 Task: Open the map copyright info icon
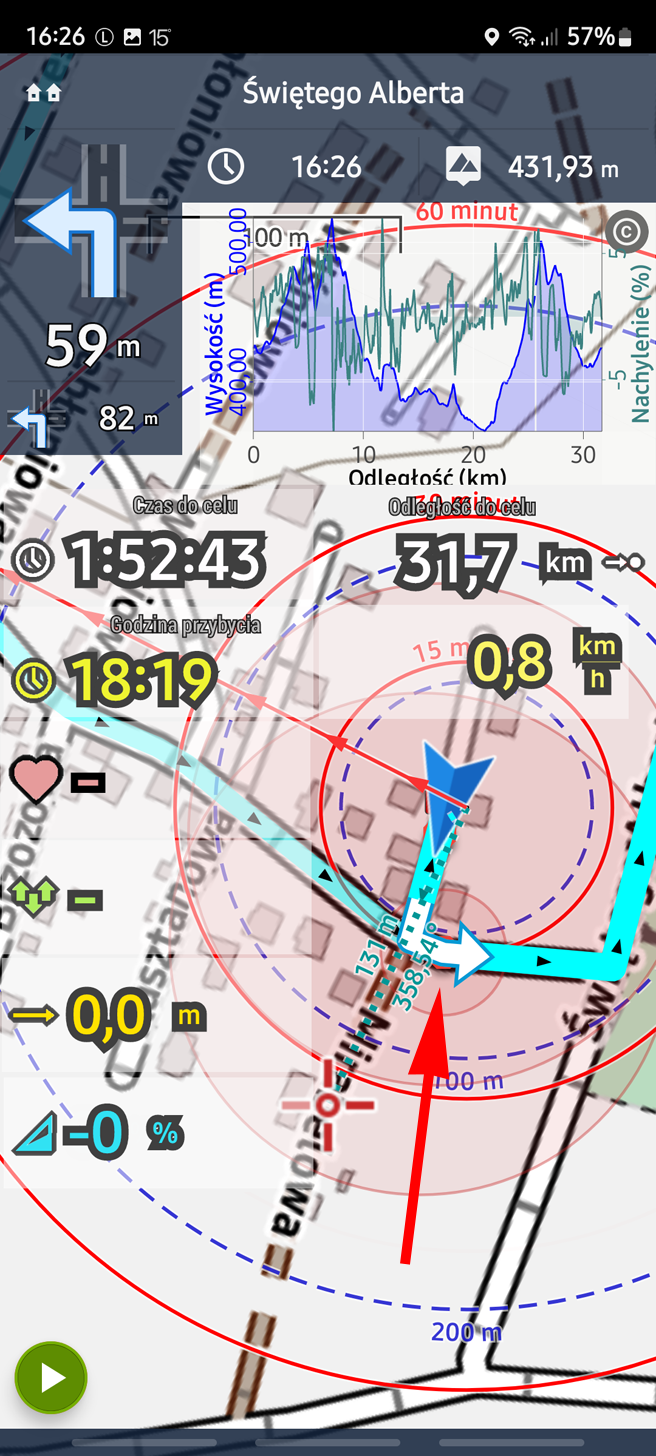(x=626, y=233)
